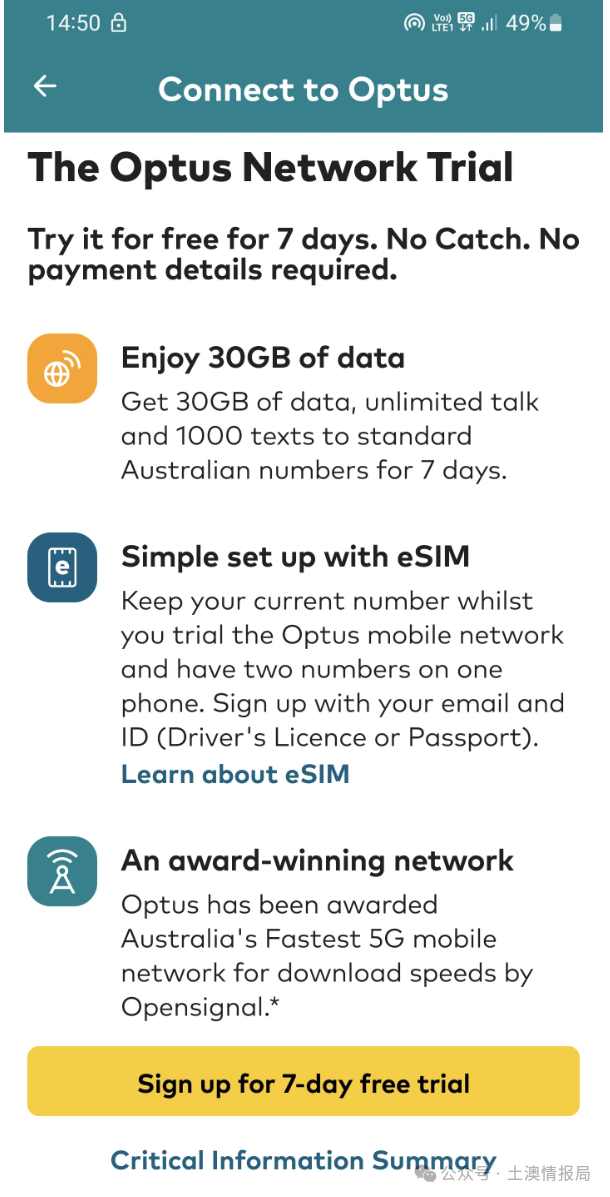Viewport: 610px width, 1197px height.
Task: Sign up for 7-day free trial
Action: pos(303,1083)
